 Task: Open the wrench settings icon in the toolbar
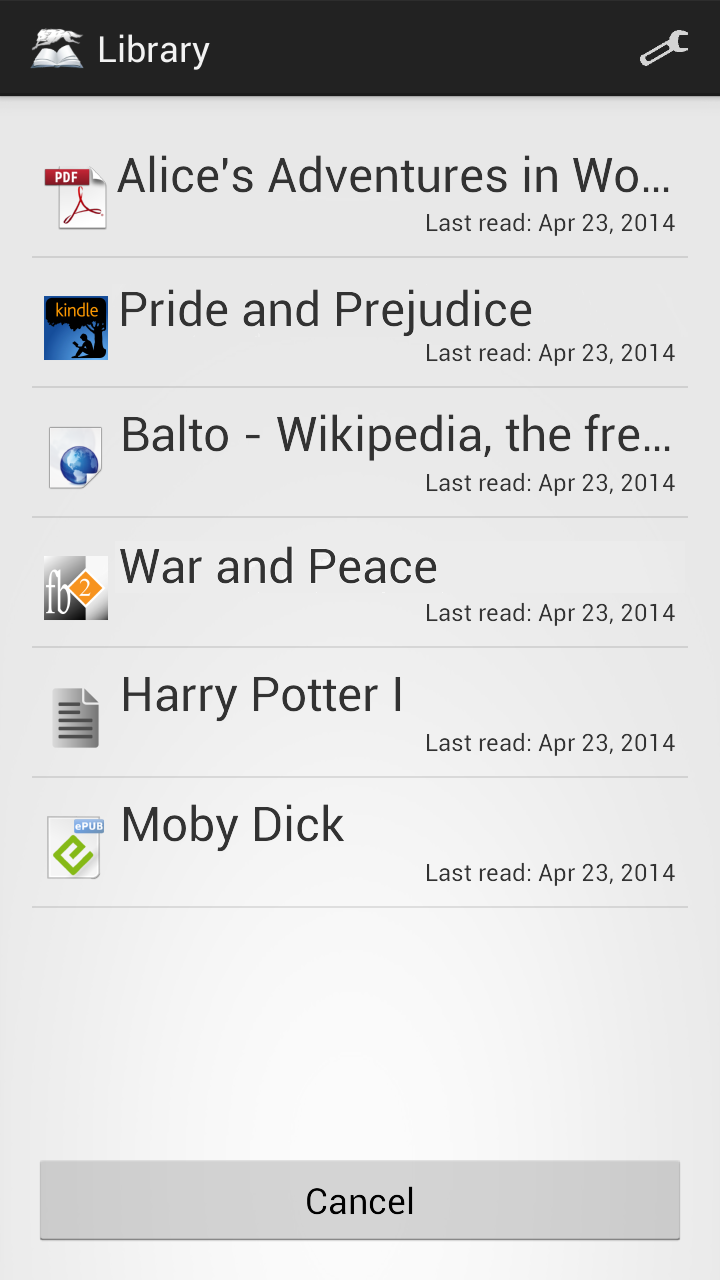(x=663, y=48)
